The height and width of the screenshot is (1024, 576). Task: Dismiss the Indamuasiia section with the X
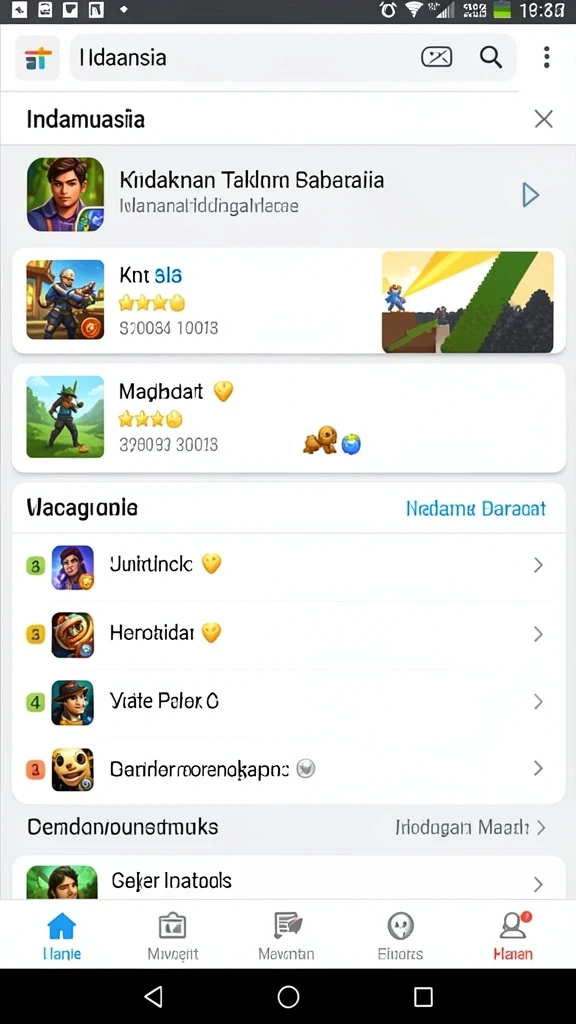coord(543,119)
